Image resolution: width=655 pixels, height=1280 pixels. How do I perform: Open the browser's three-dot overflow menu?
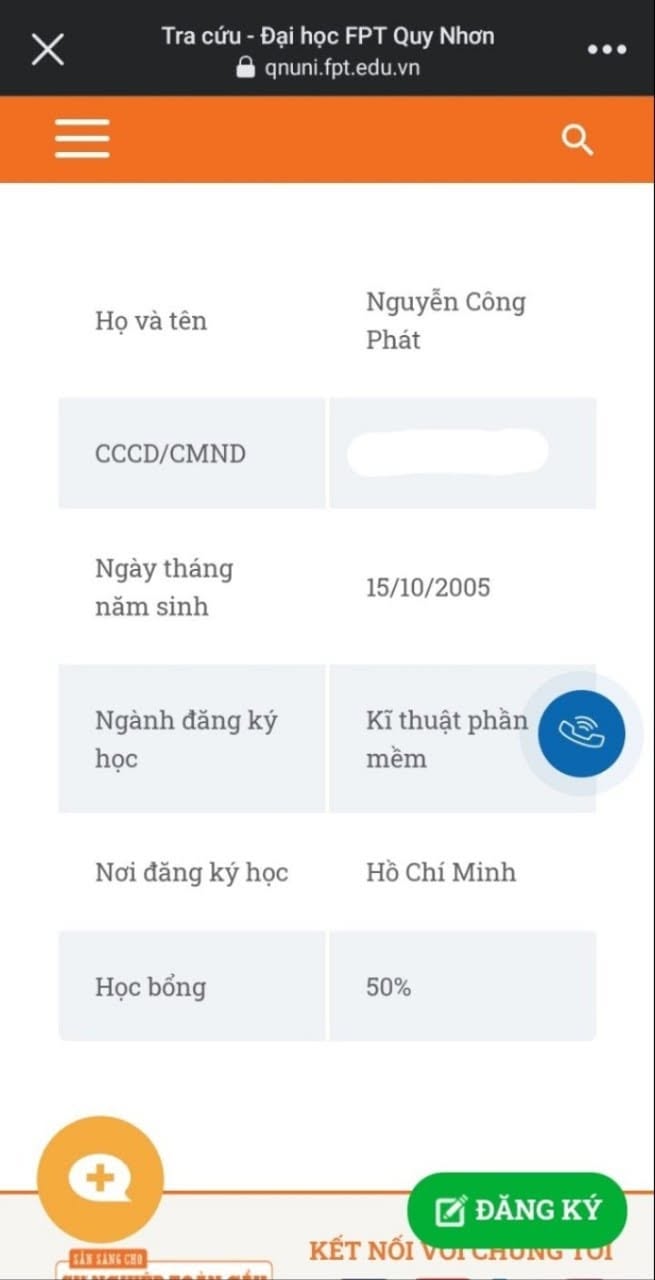click(x=606, y=50)
